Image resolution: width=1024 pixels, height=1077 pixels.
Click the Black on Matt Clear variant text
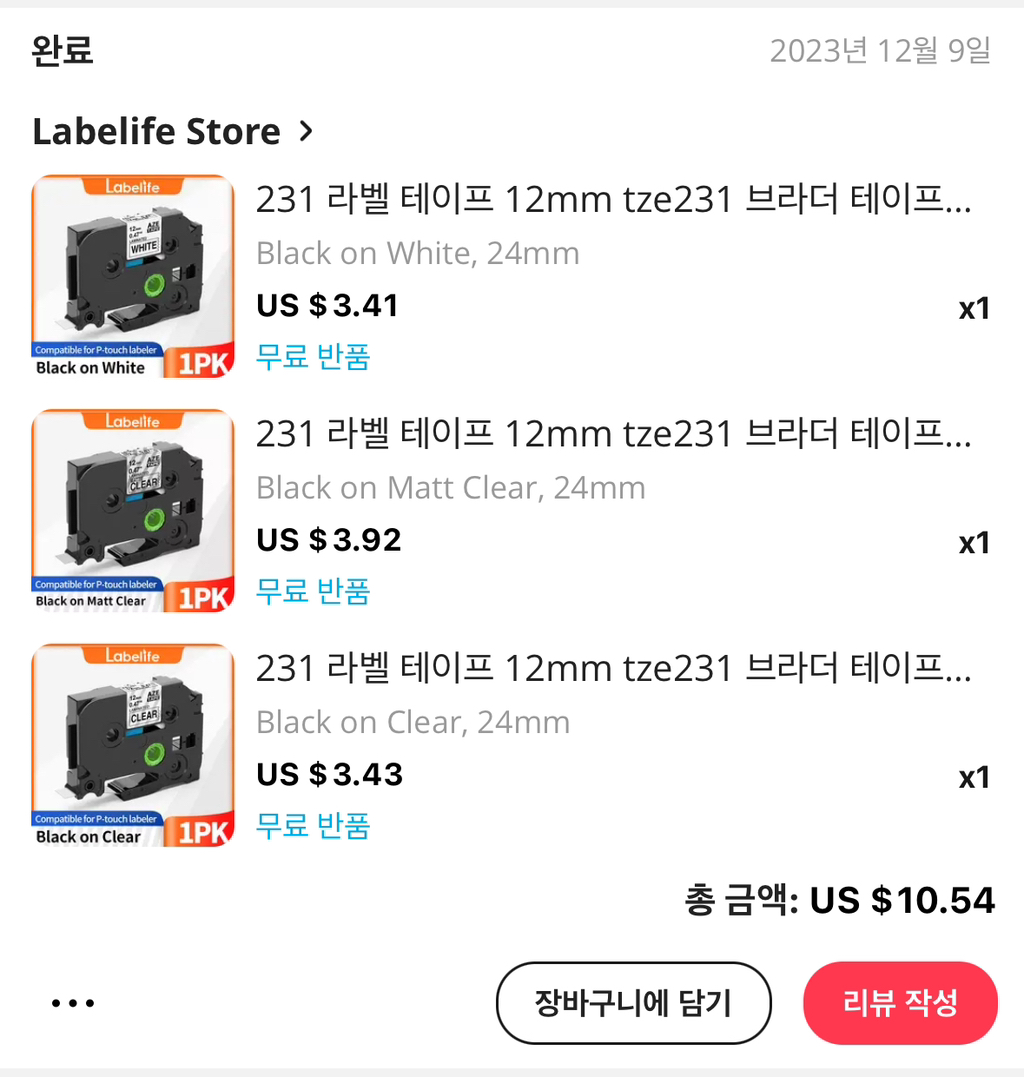(x=450, y=487)
